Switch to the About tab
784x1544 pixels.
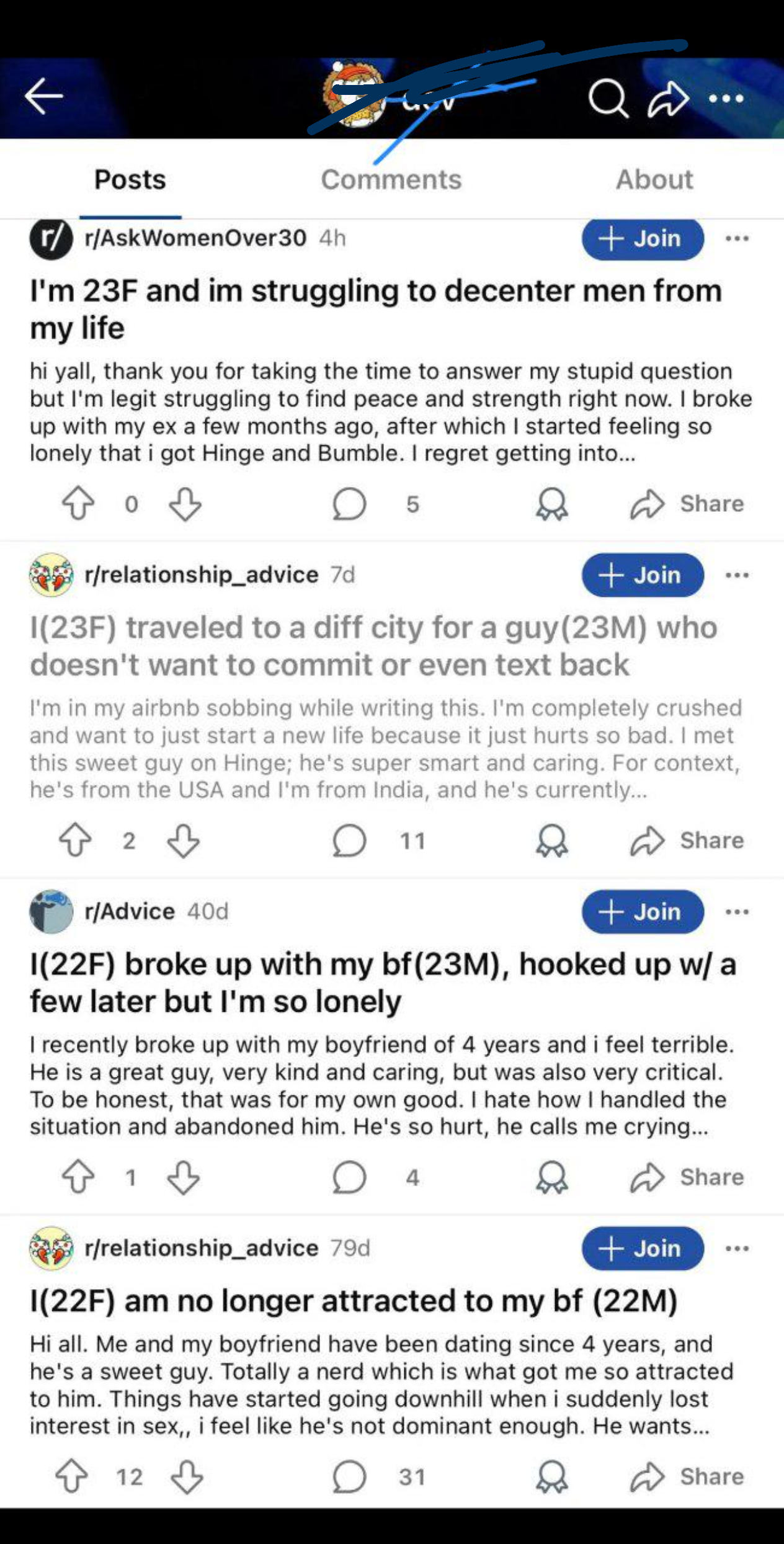point(654,180)
